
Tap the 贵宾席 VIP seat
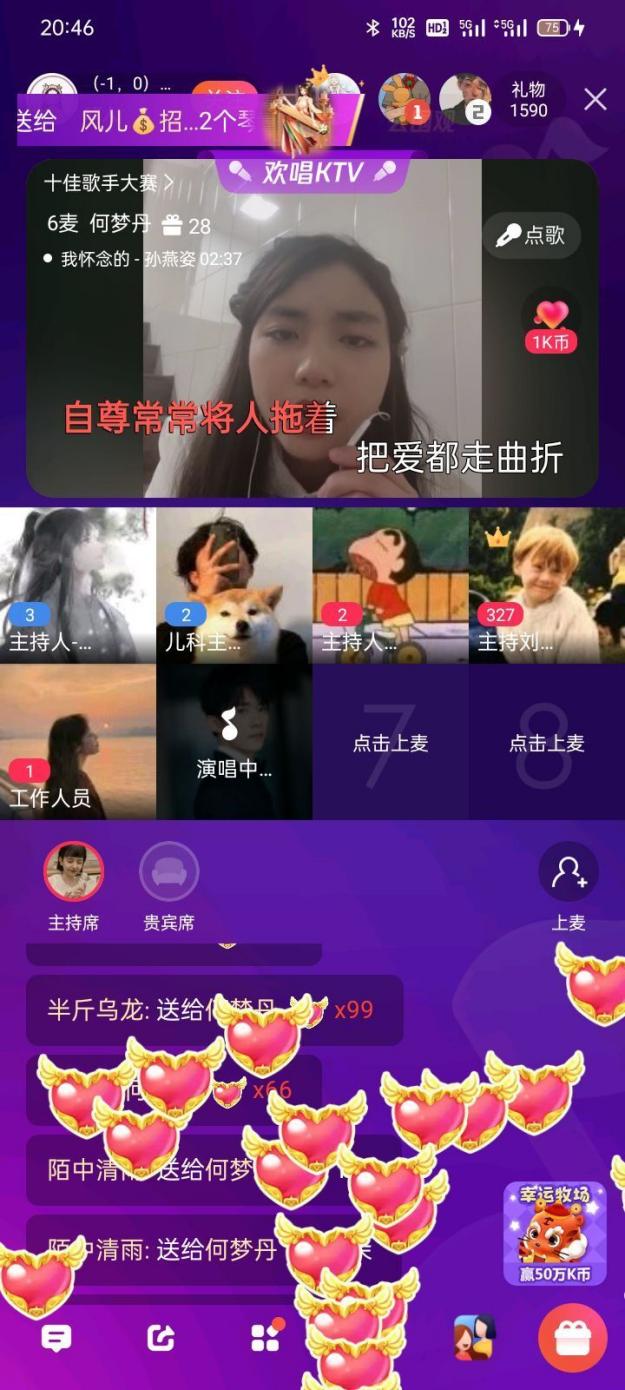tap(168, 872)
